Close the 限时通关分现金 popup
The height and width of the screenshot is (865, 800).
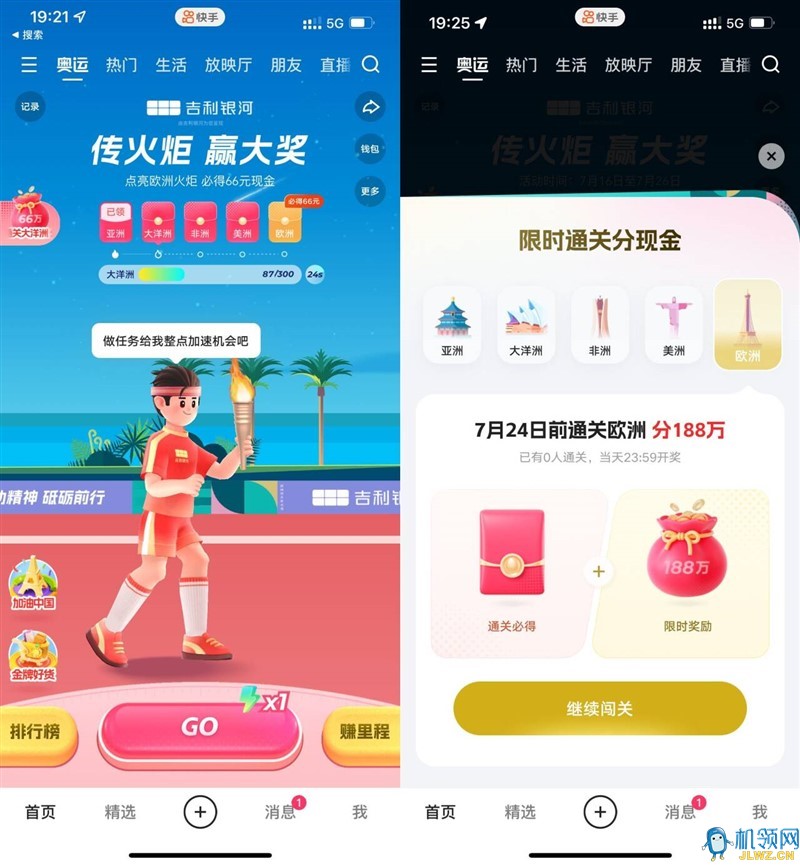[770, 156]
